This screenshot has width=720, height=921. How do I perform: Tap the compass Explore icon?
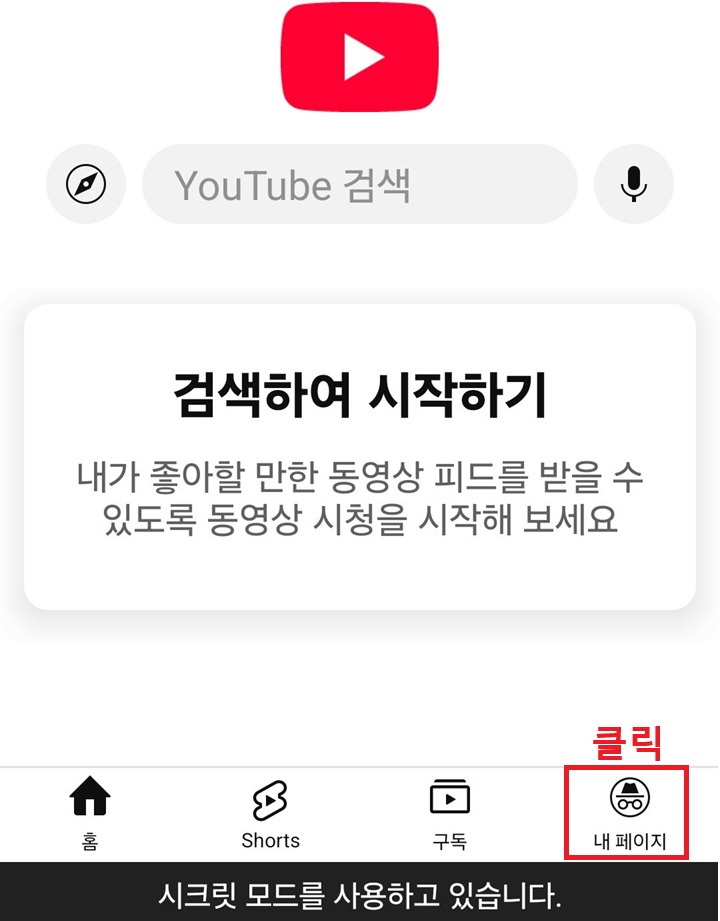pyautogui.click(x=85, y=184)
